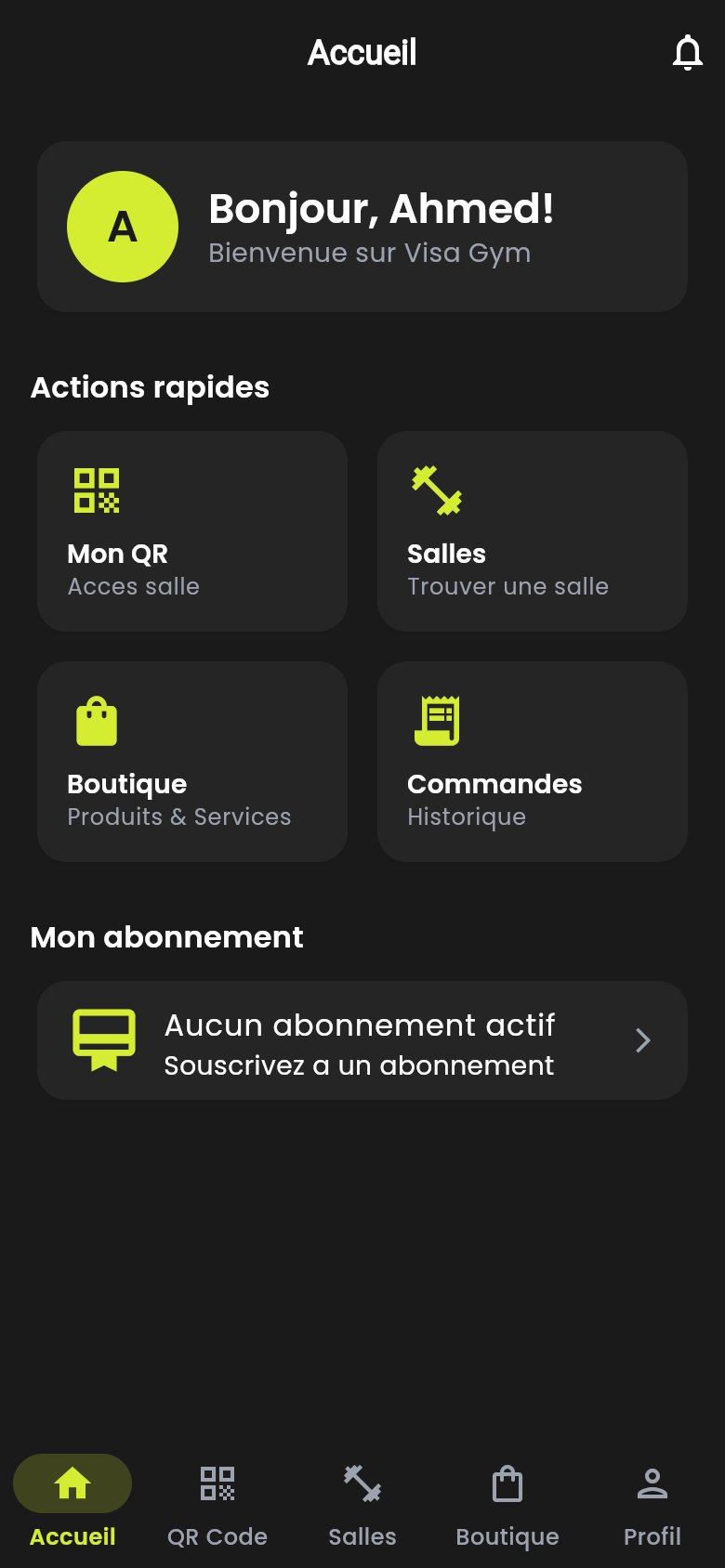Expand the abonnement card via the chevron

pyautogui.click(x=642, y=1040)
